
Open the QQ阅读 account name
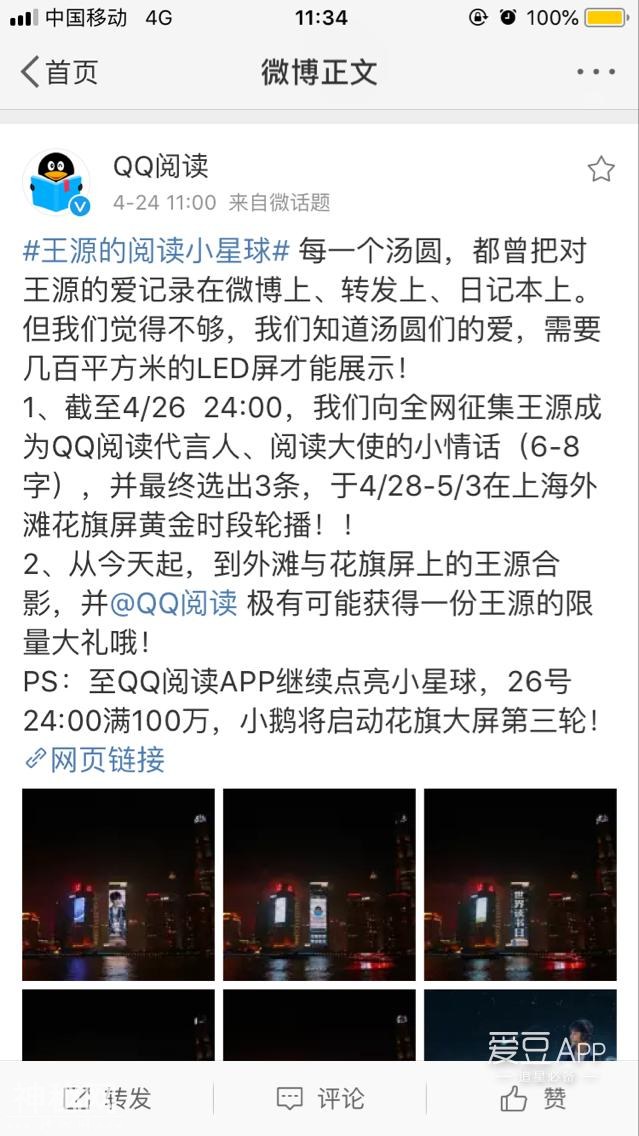tap(160, 166)
